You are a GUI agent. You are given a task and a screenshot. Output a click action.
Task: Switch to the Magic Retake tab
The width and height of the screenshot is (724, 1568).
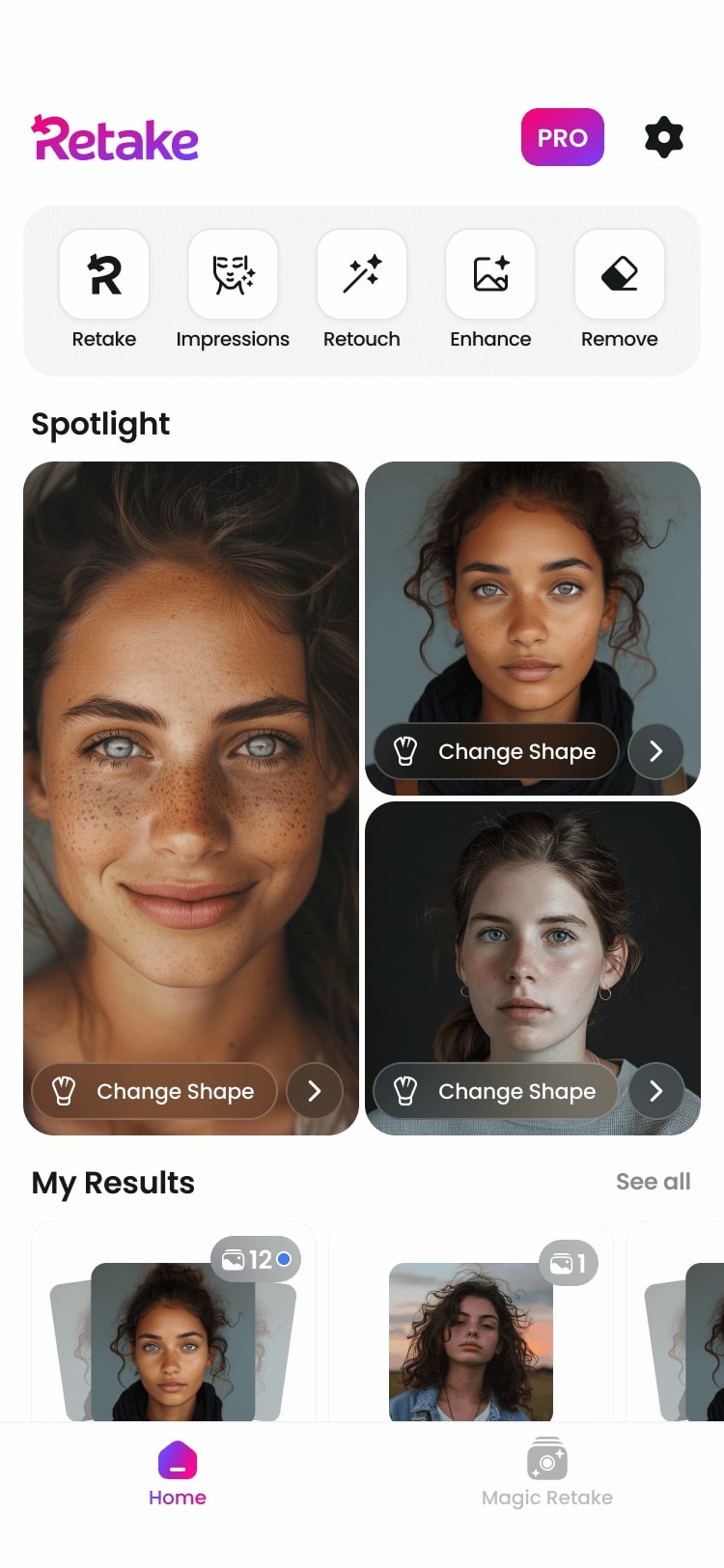pyautogui.click(x=547, y=1473)
